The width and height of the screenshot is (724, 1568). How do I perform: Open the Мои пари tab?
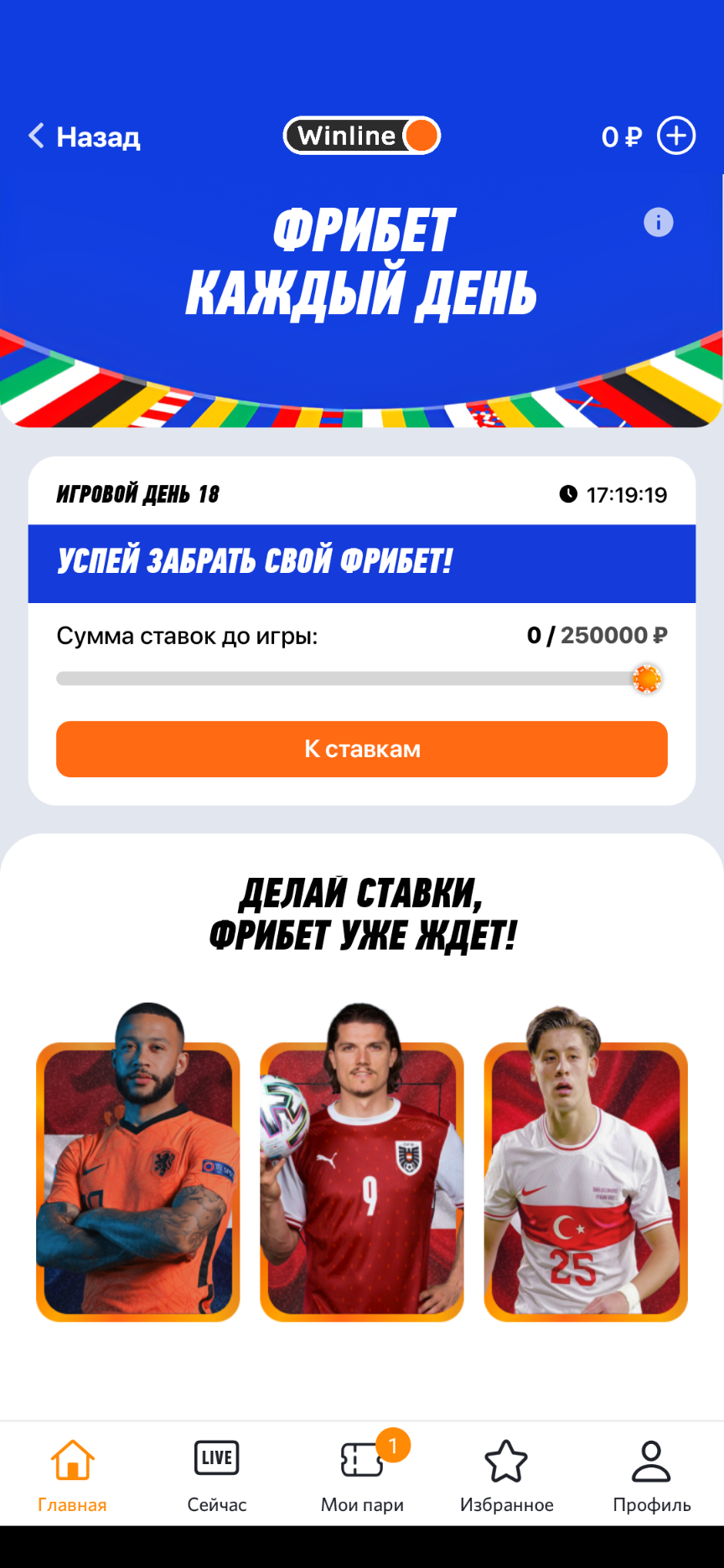(x=362, y=1476)
